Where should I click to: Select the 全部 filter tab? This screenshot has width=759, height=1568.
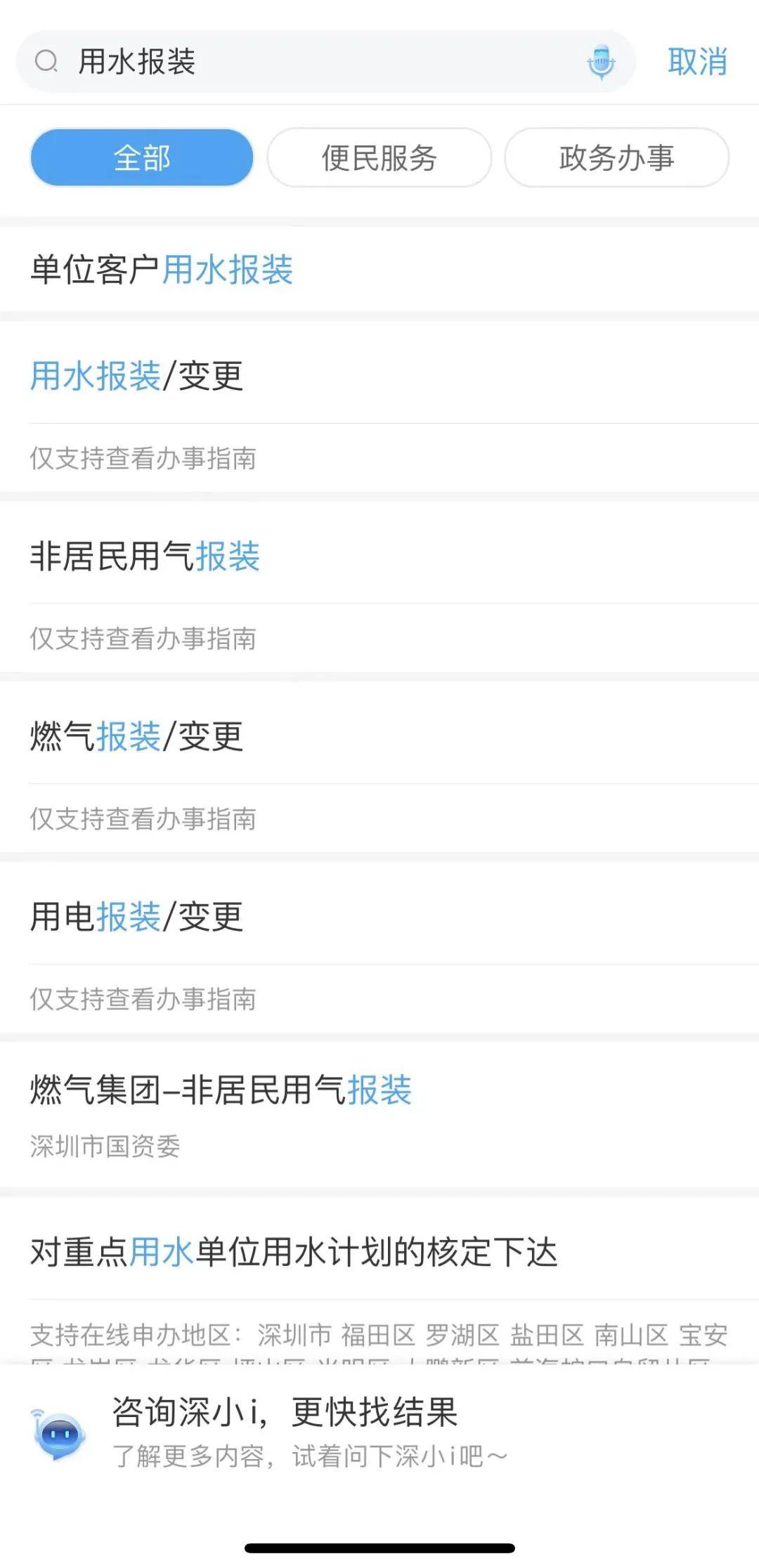click(142, 157)
